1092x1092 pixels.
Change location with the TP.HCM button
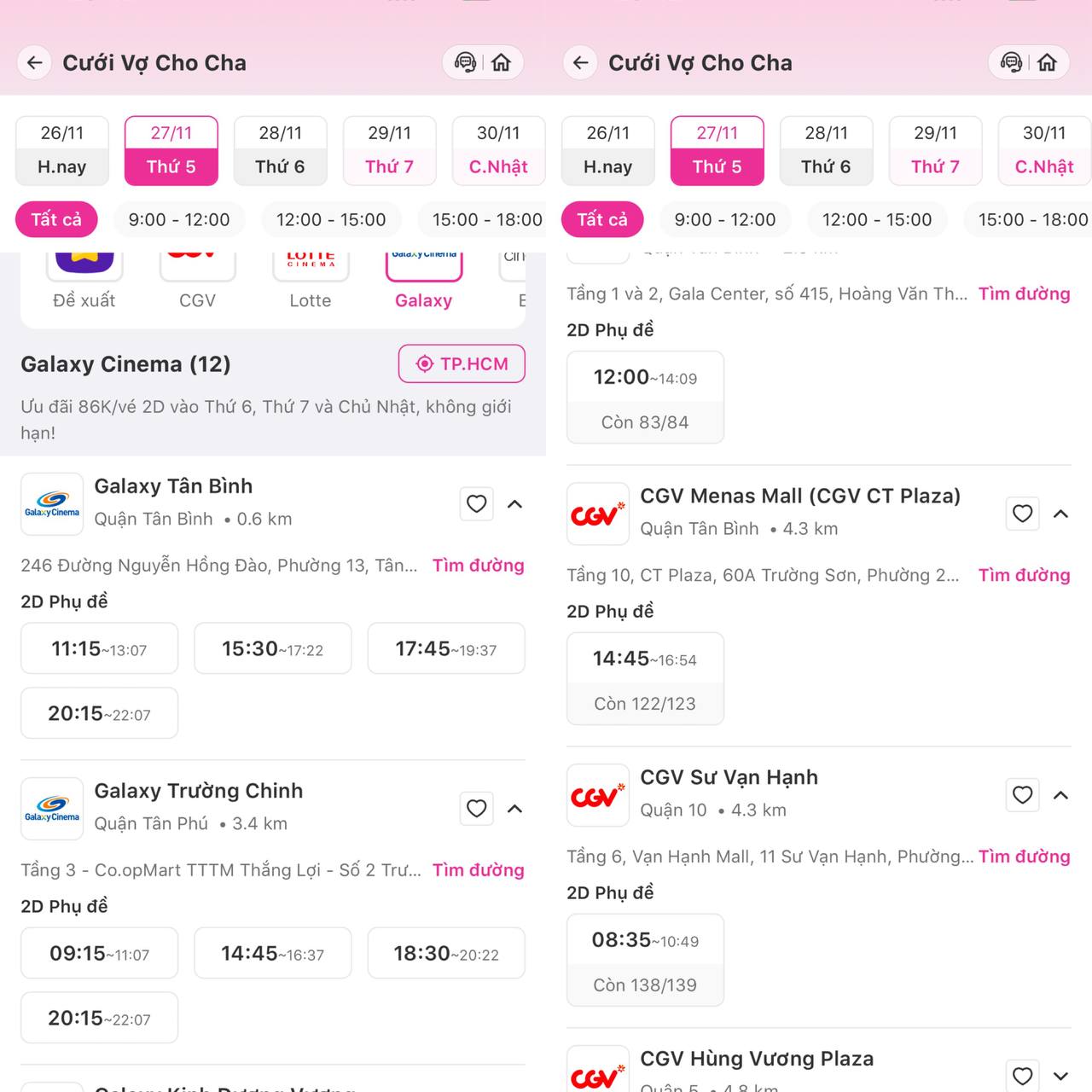coord(462,364)
